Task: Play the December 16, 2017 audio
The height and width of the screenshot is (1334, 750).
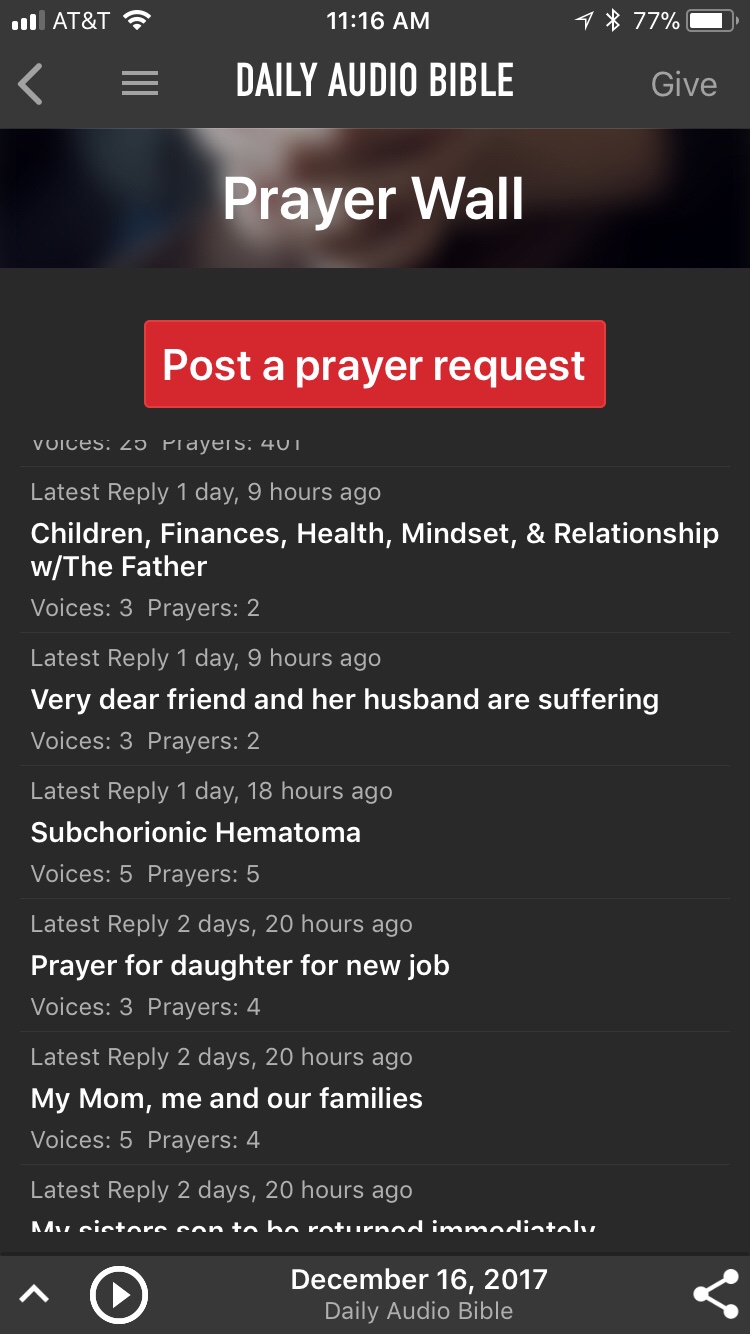Action: coord(119,1295)
